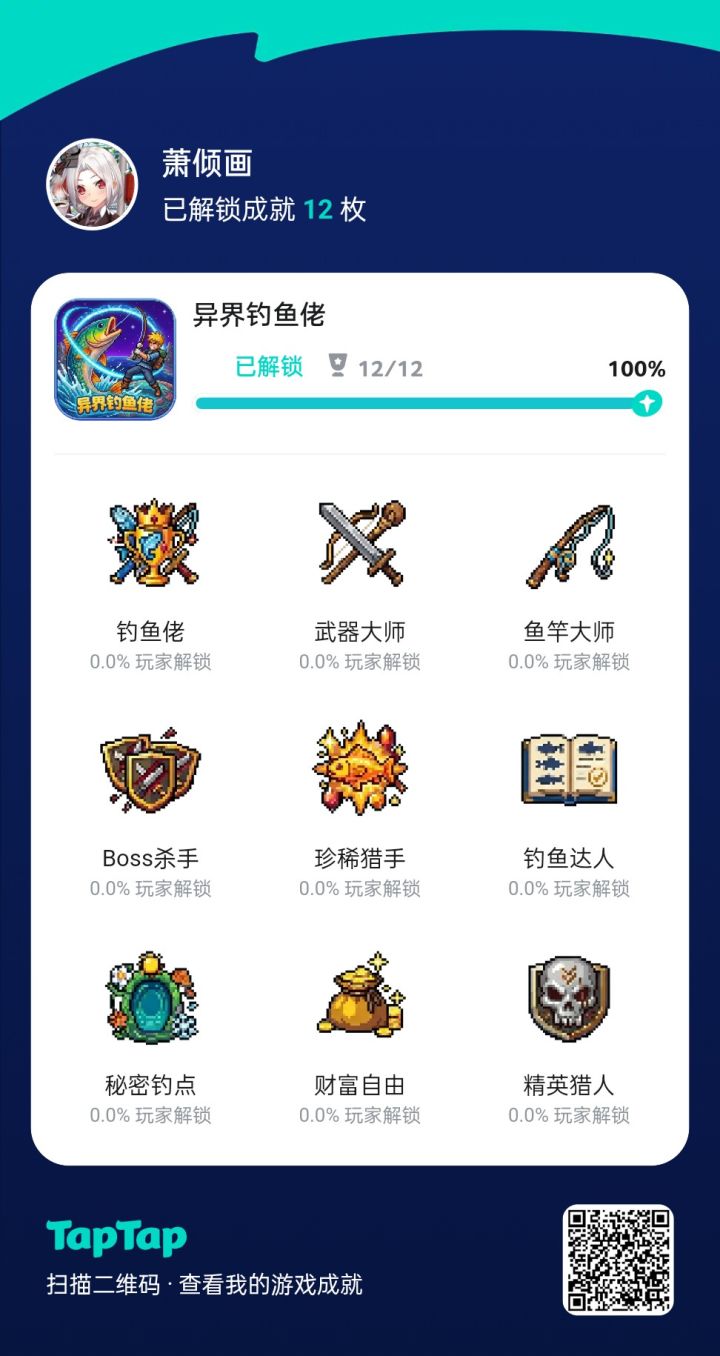Open the 精英猎人 skull emblem achievement icon
Viewport: 720px width, 1356px height.
coord(568,998)
